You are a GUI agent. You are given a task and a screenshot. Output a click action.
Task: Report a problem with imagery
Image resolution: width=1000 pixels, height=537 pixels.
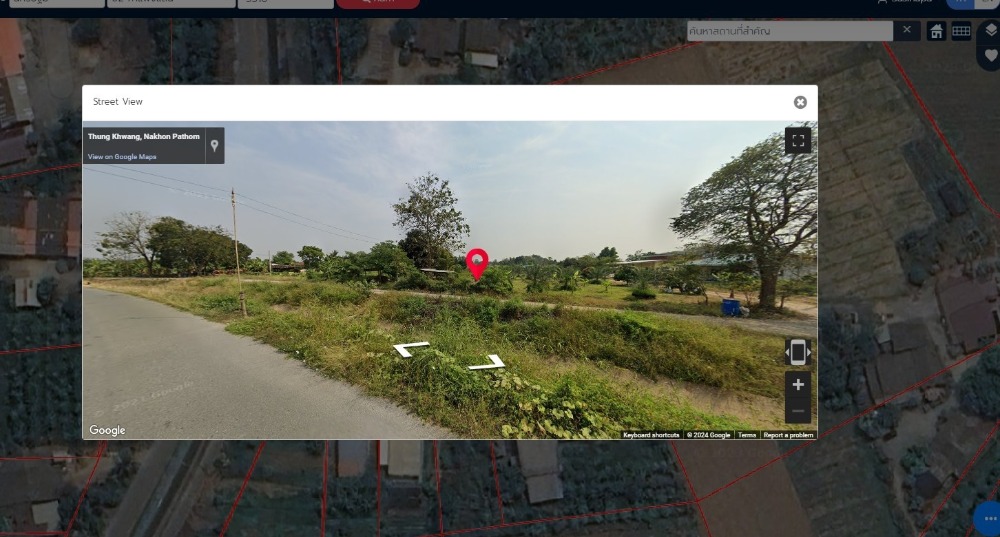[789, 435]
